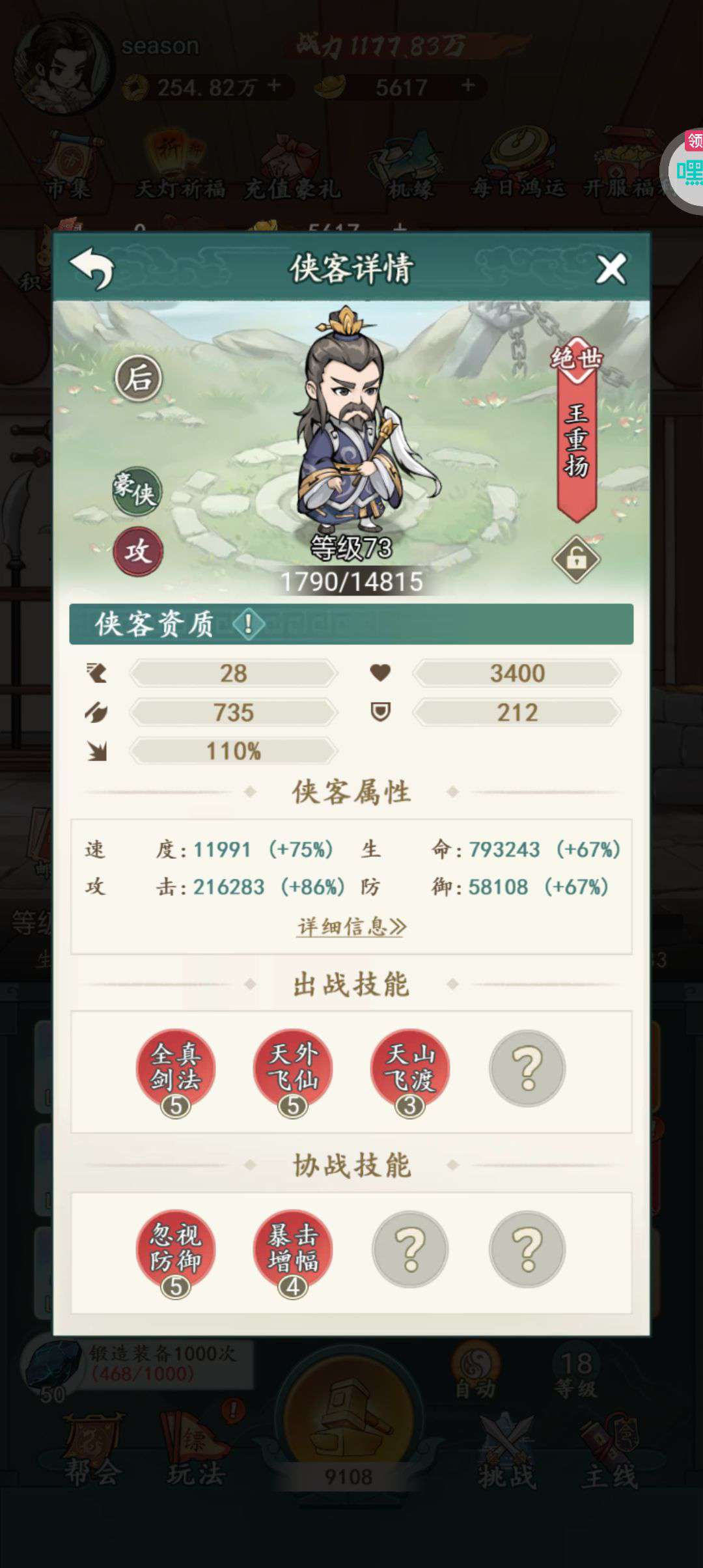Tap the fourth empty 协战技能 slot
The height and width of the screenshot is (1568, 703).
(x=527, y=1249)
